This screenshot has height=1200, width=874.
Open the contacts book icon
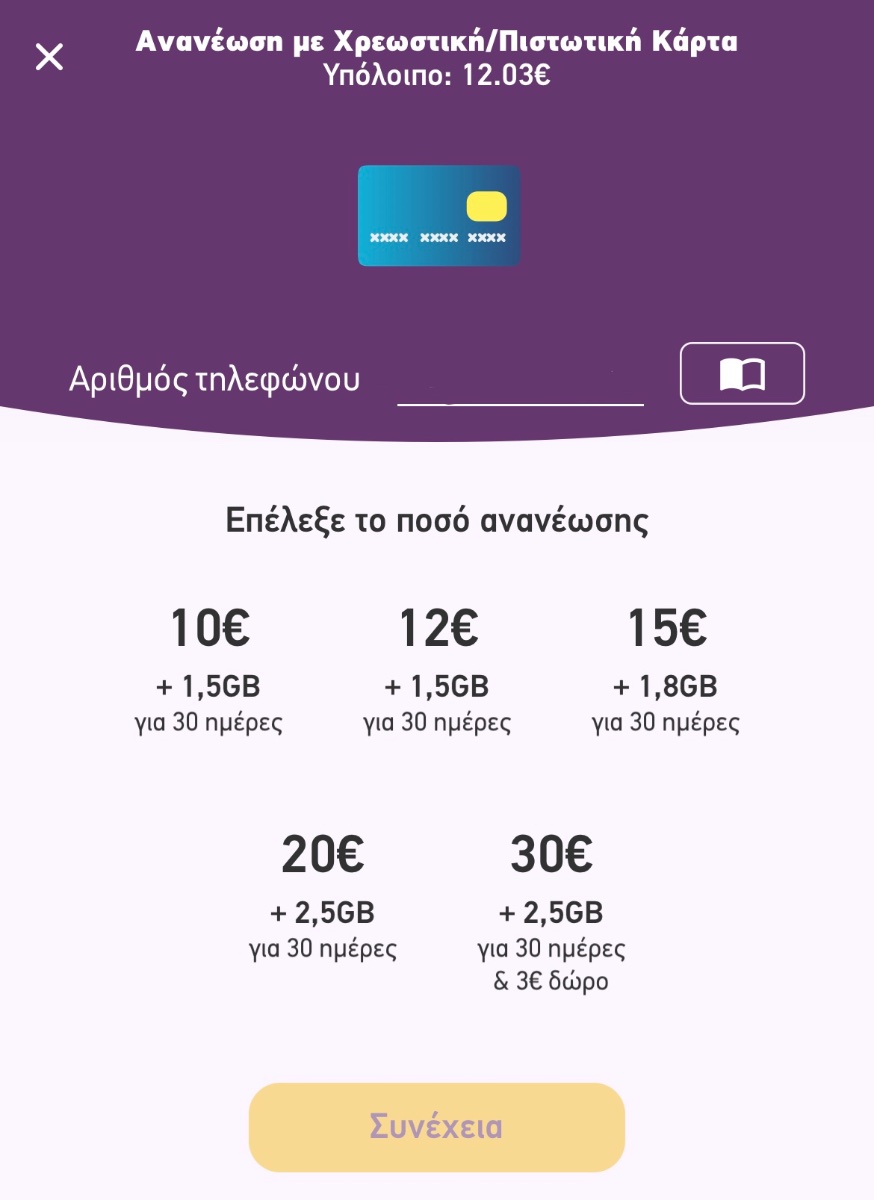[742, 374]
